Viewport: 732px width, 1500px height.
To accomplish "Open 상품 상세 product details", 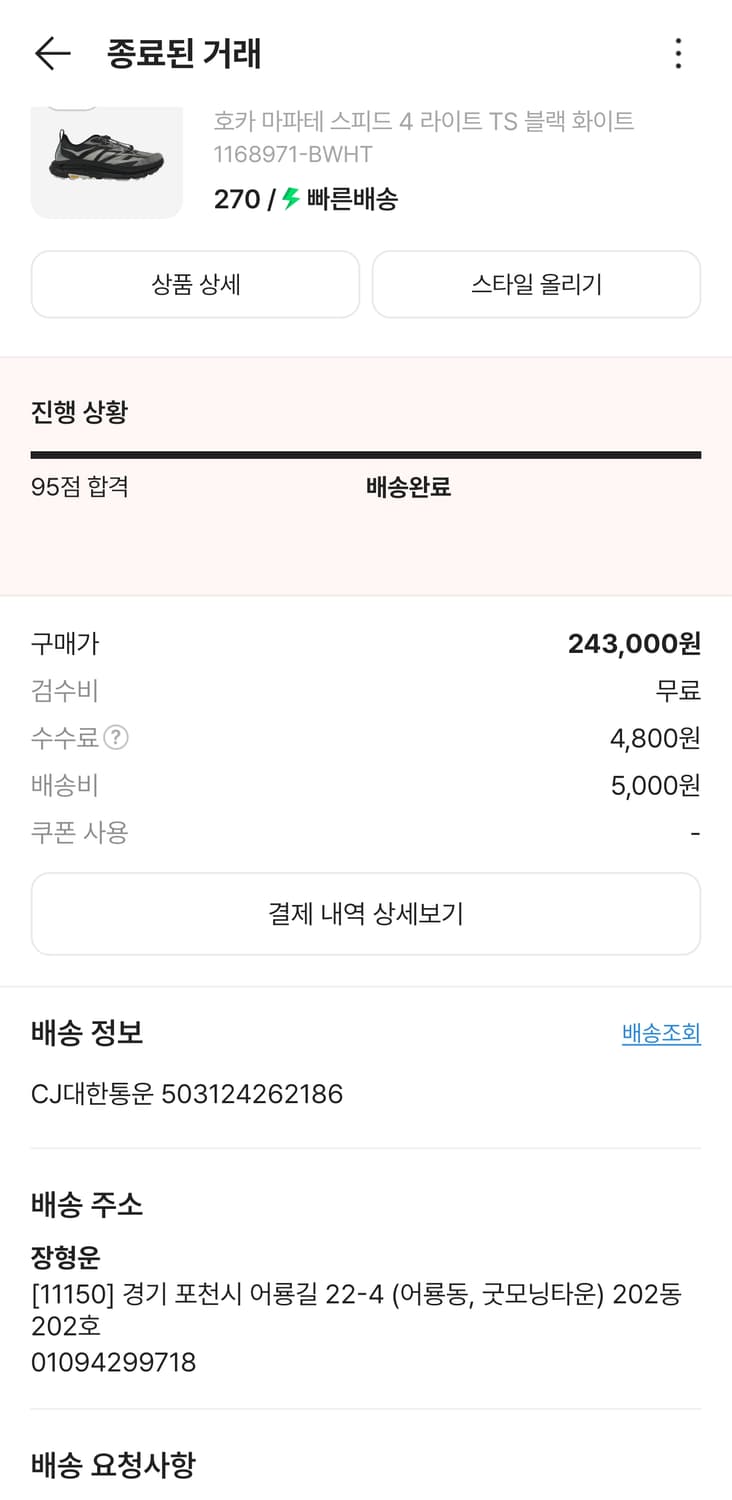I will (x=195, y=284).
